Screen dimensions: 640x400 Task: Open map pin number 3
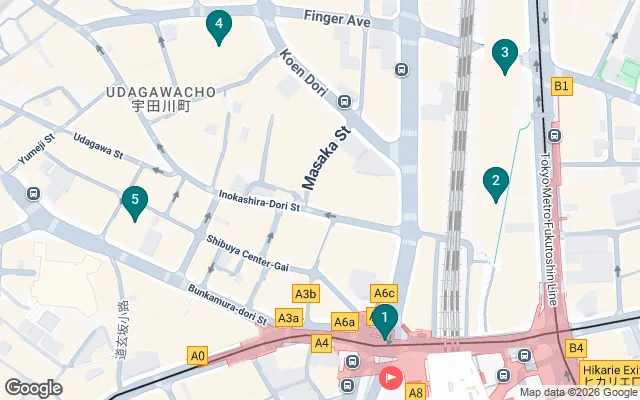pyautogui.click(x=505, y=54)
